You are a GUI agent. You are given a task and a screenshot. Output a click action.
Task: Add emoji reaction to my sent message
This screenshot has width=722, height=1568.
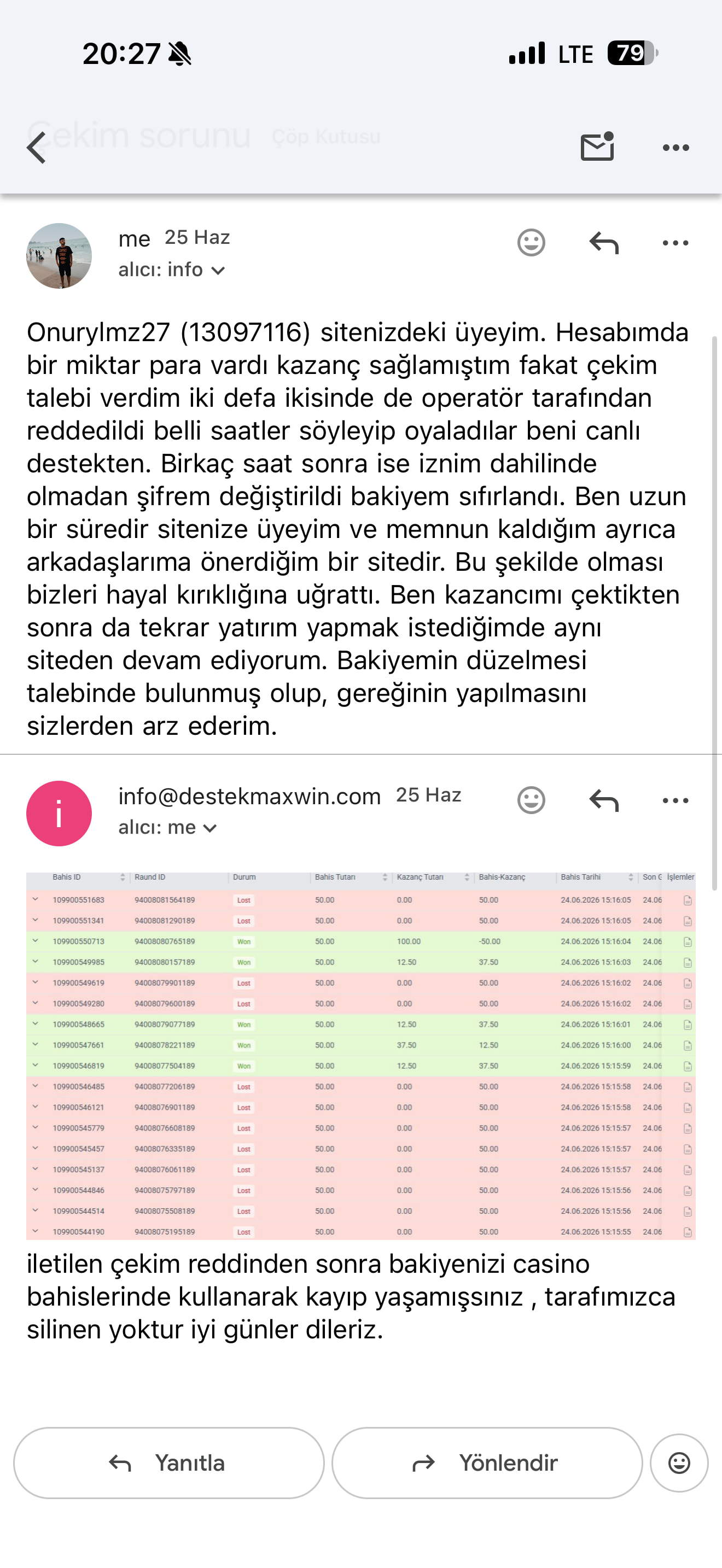pyautogui.click(x=532, y=243)
